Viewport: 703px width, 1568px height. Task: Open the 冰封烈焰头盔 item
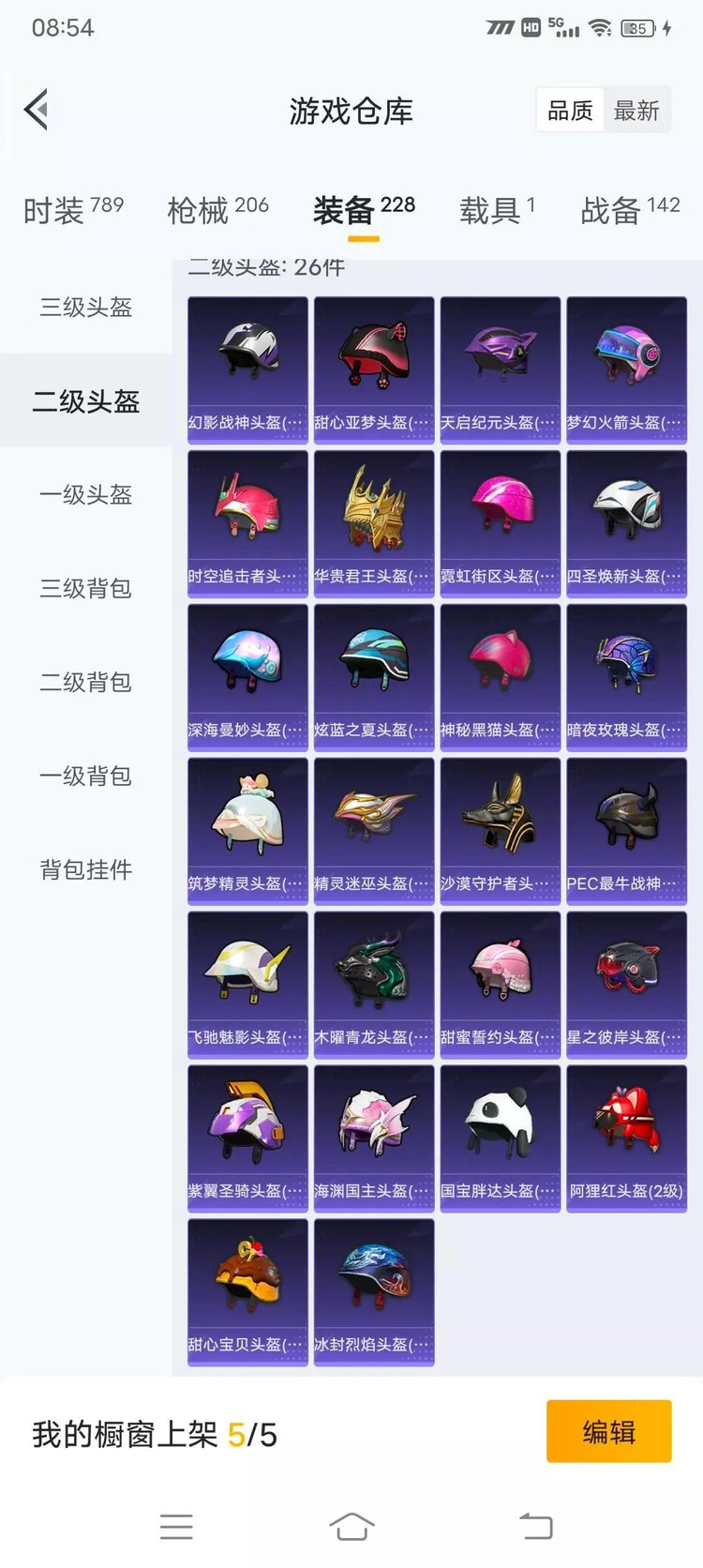point(374,1291)
